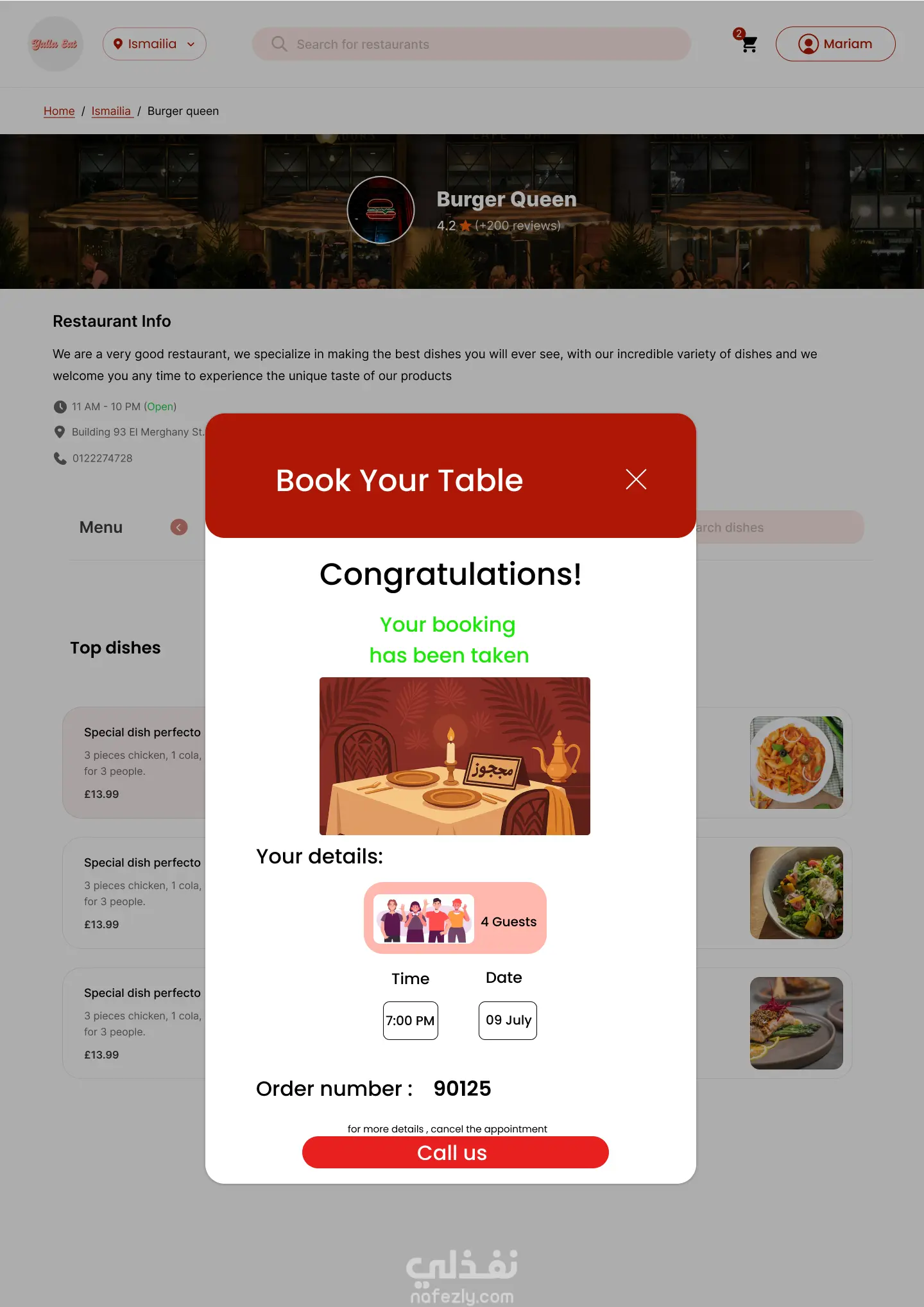Tap the Call us button
Image resolution: width=924 pixels, height=1307 pixels.
pos(455,1152)
